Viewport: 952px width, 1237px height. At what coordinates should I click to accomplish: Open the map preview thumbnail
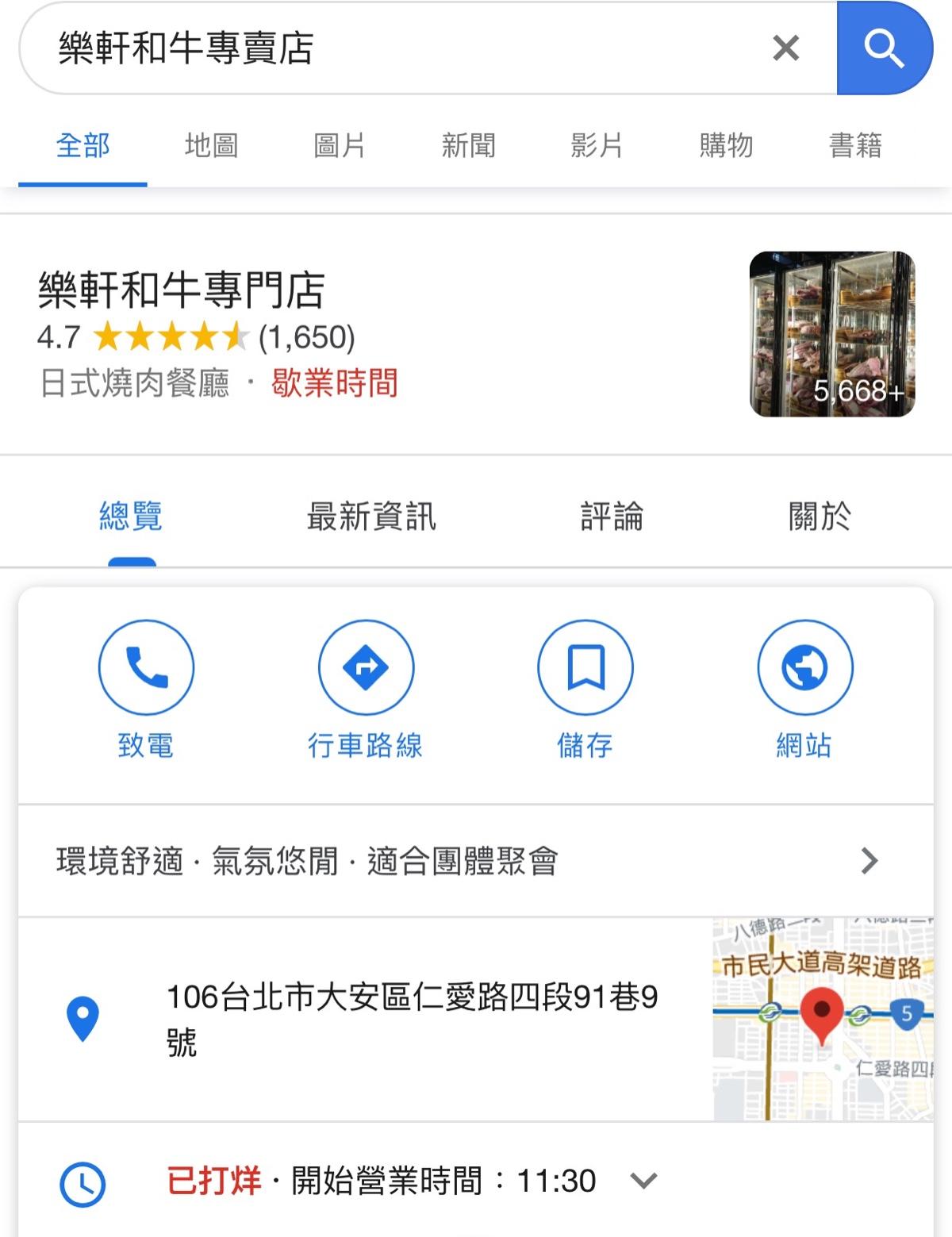click(823, 1020)
